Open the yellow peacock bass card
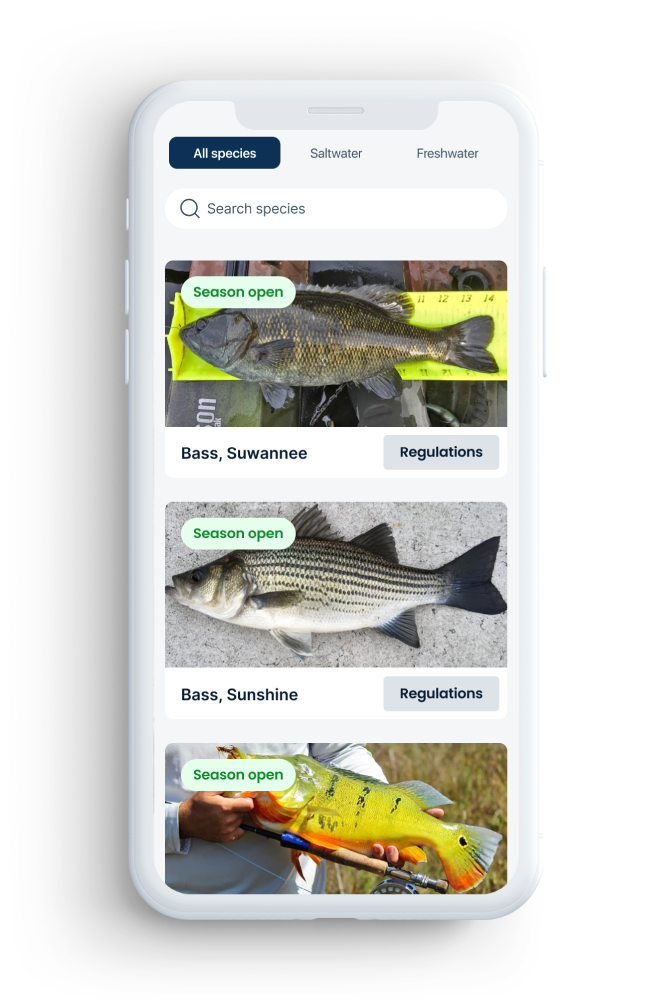661x1000 pixels. [335, 820]
